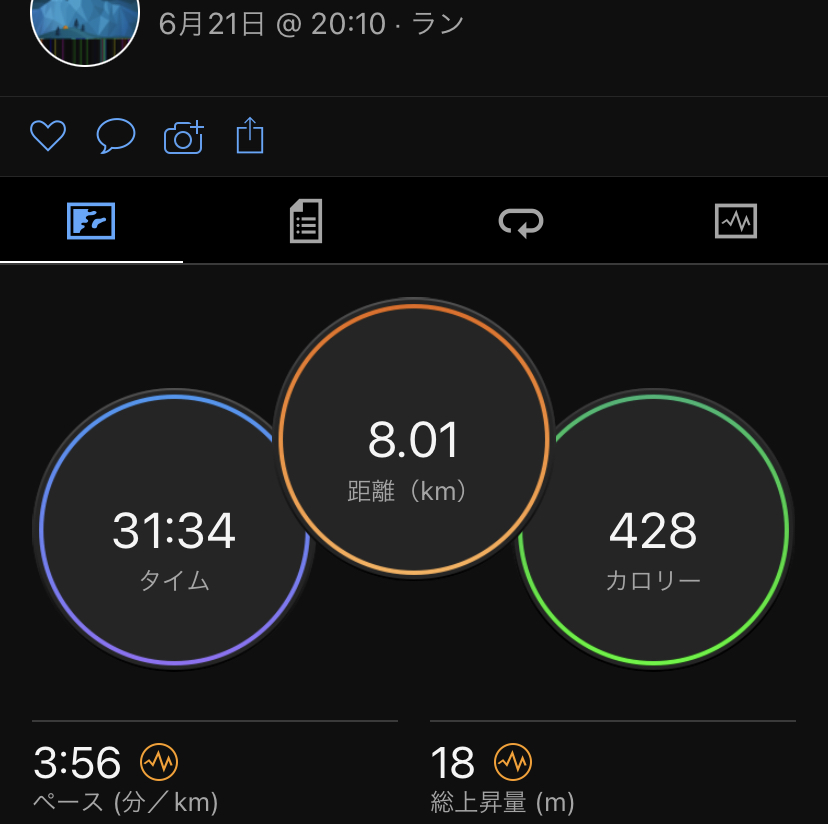Select the overview tab
828x824 pixels.
[x=91, y=221]
